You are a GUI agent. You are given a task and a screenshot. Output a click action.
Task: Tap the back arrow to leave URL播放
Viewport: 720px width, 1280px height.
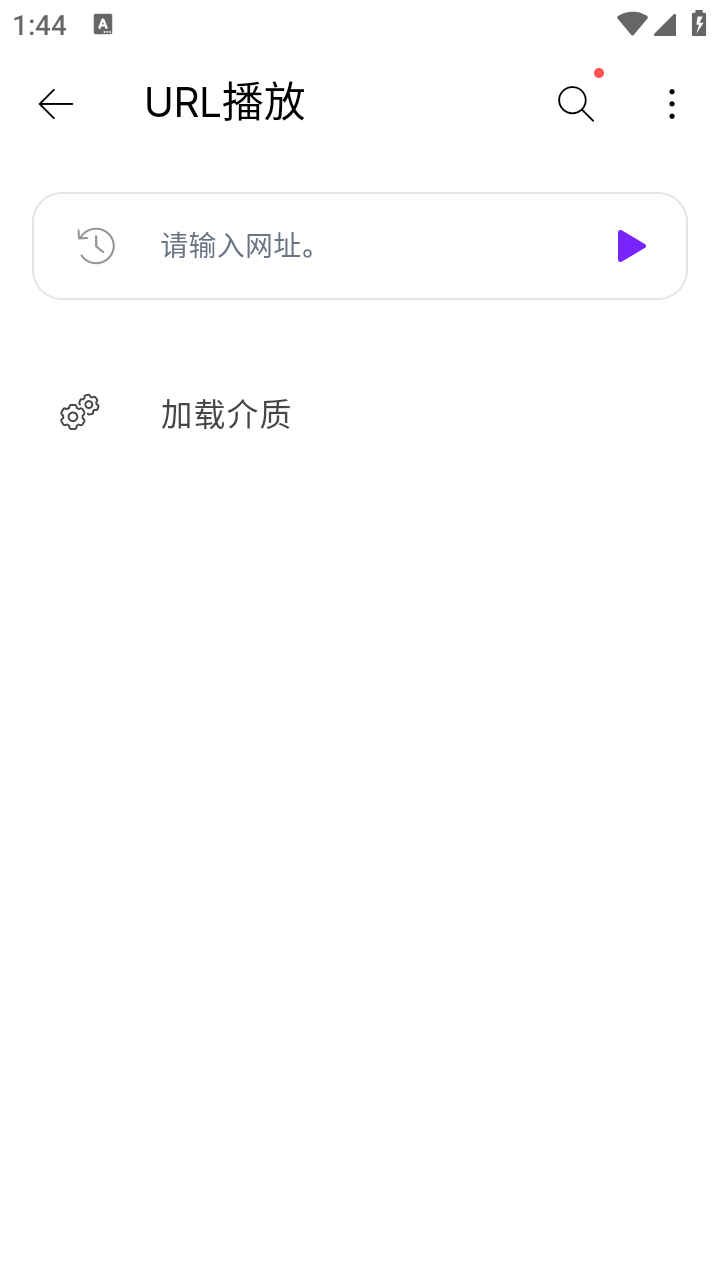pyautogui.click(x=55, y=103)
